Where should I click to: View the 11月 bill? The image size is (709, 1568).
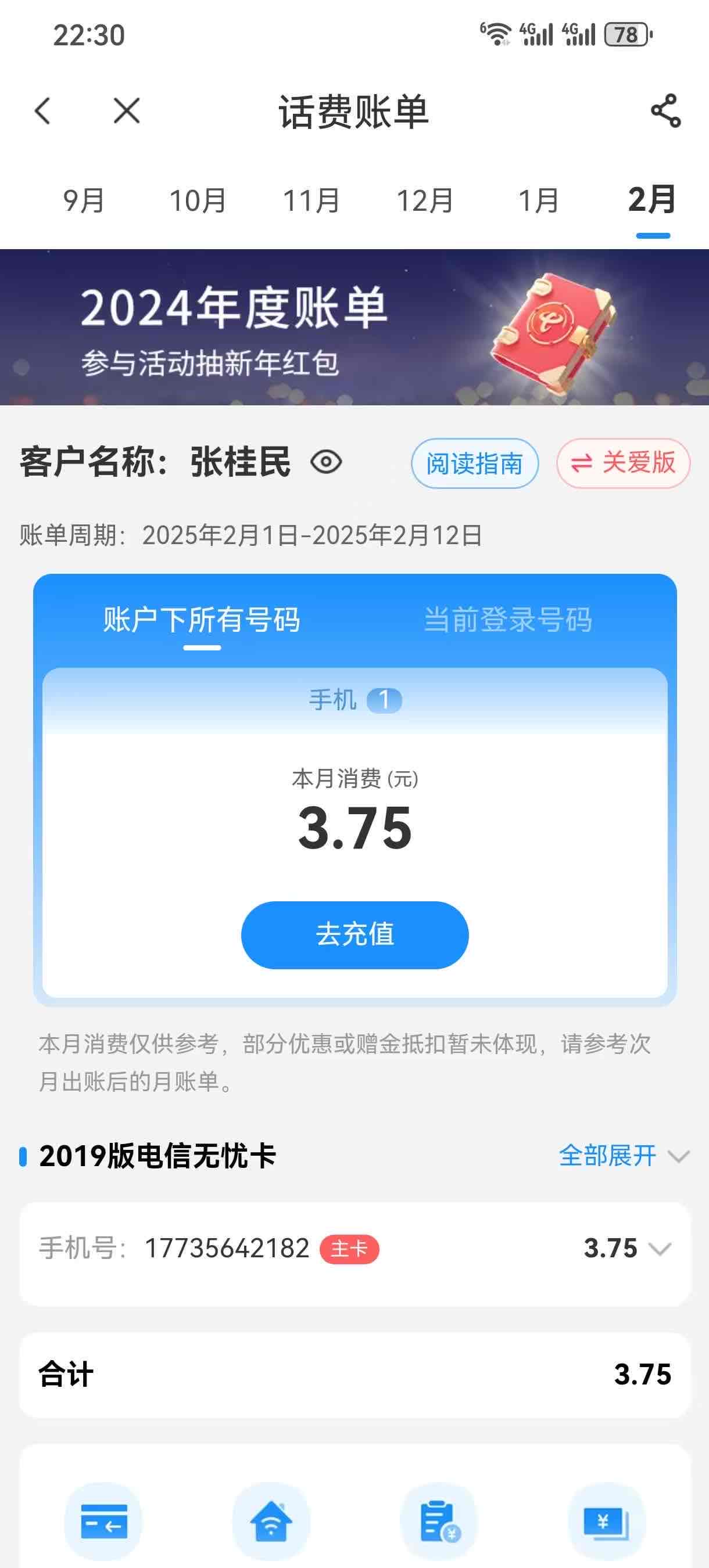311,201
